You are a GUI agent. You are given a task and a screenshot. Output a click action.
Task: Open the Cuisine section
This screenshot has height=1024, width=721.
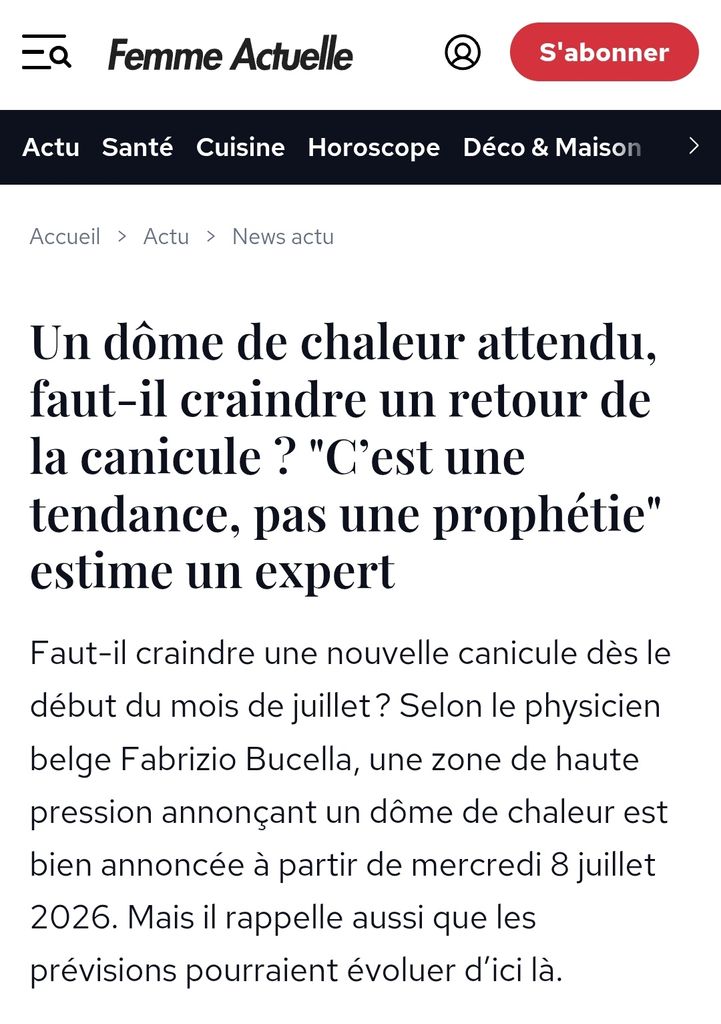tap(240, 147)
